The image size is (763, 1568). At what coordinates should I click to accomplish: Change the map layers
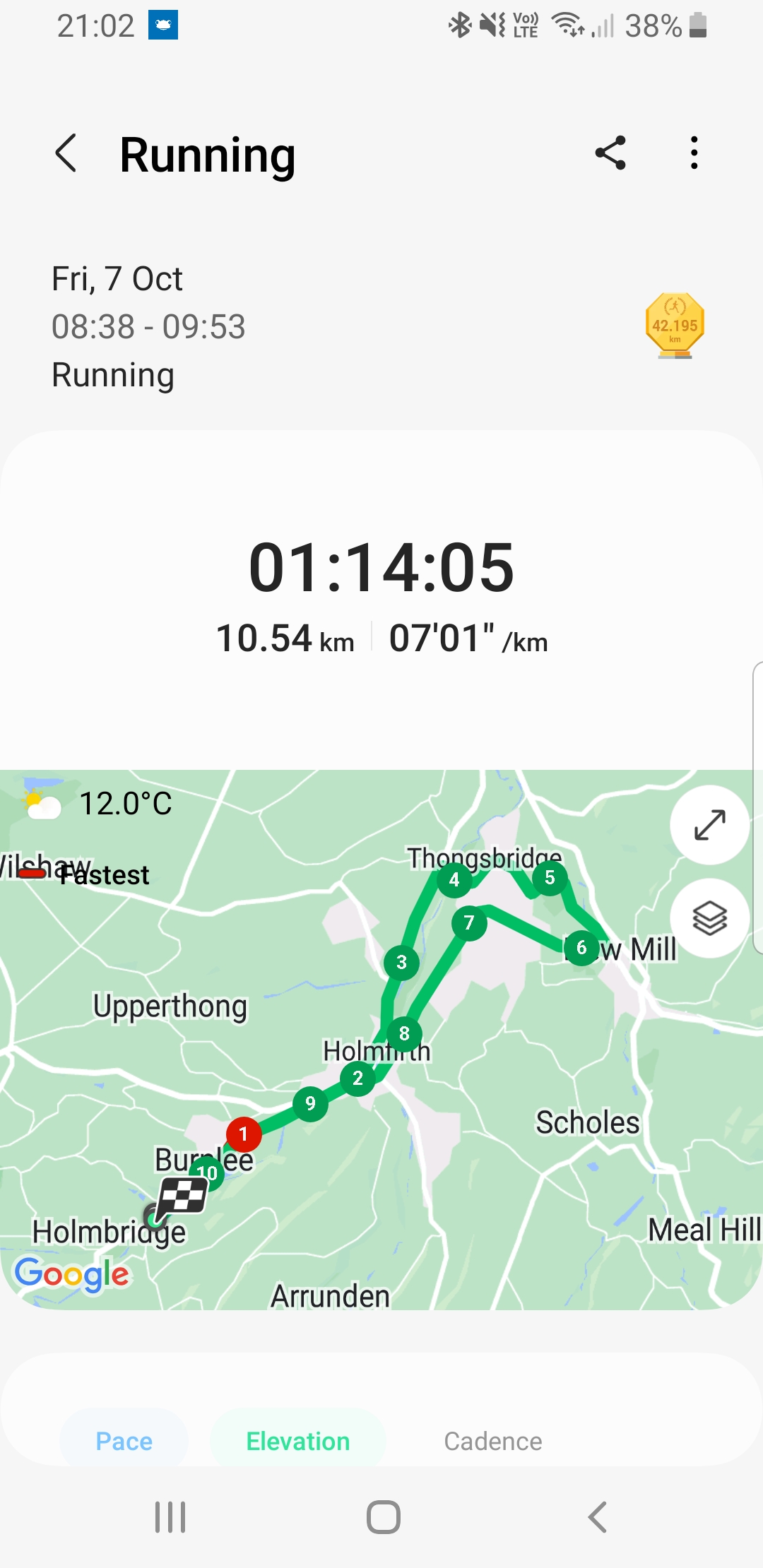(709, 918)
